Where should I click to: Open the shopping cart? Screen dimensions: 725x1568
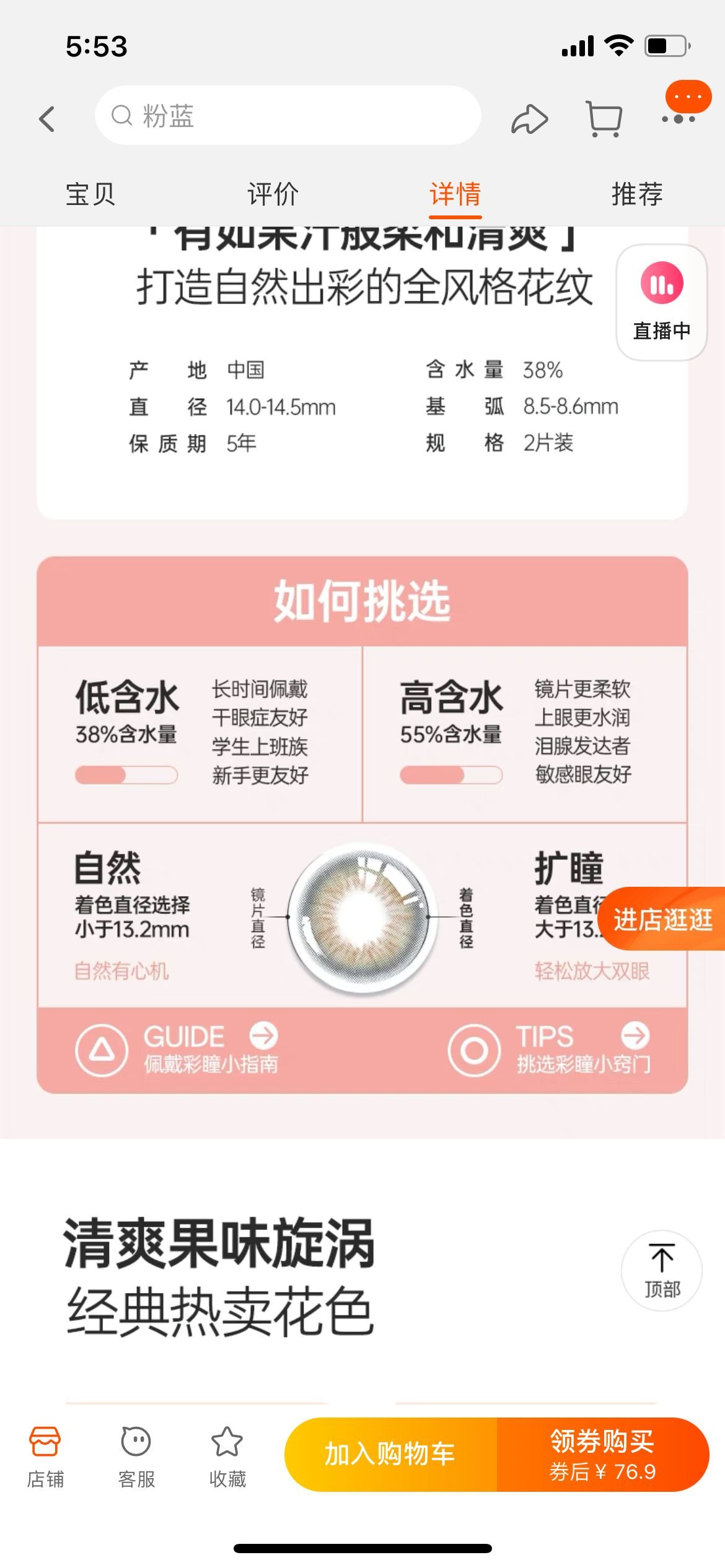click(604, 118)
